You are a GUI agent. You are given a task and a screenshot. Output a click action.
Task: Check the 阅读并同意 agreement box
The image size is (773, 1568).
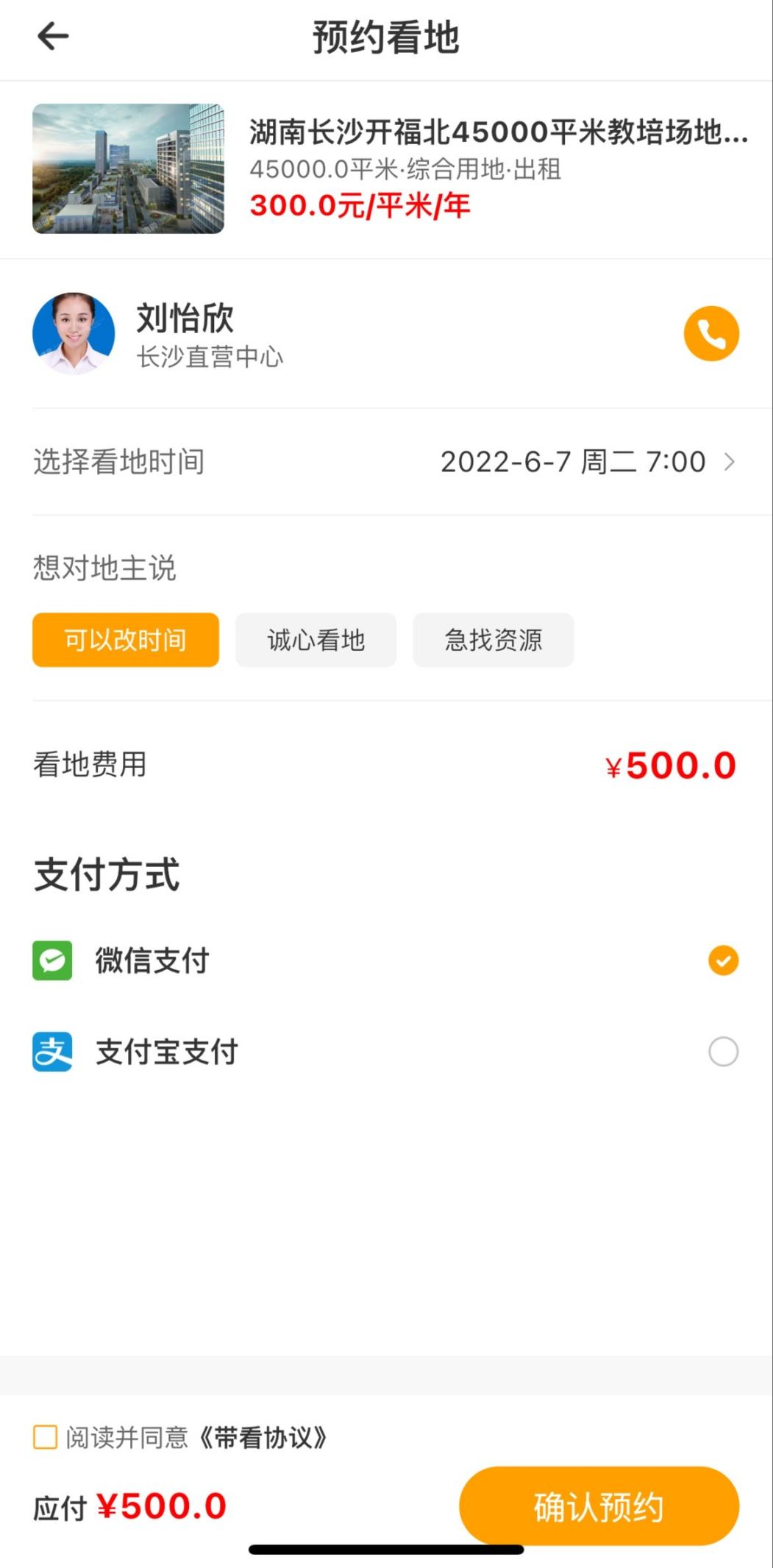pyautogui.click(x=46, y=1436)
